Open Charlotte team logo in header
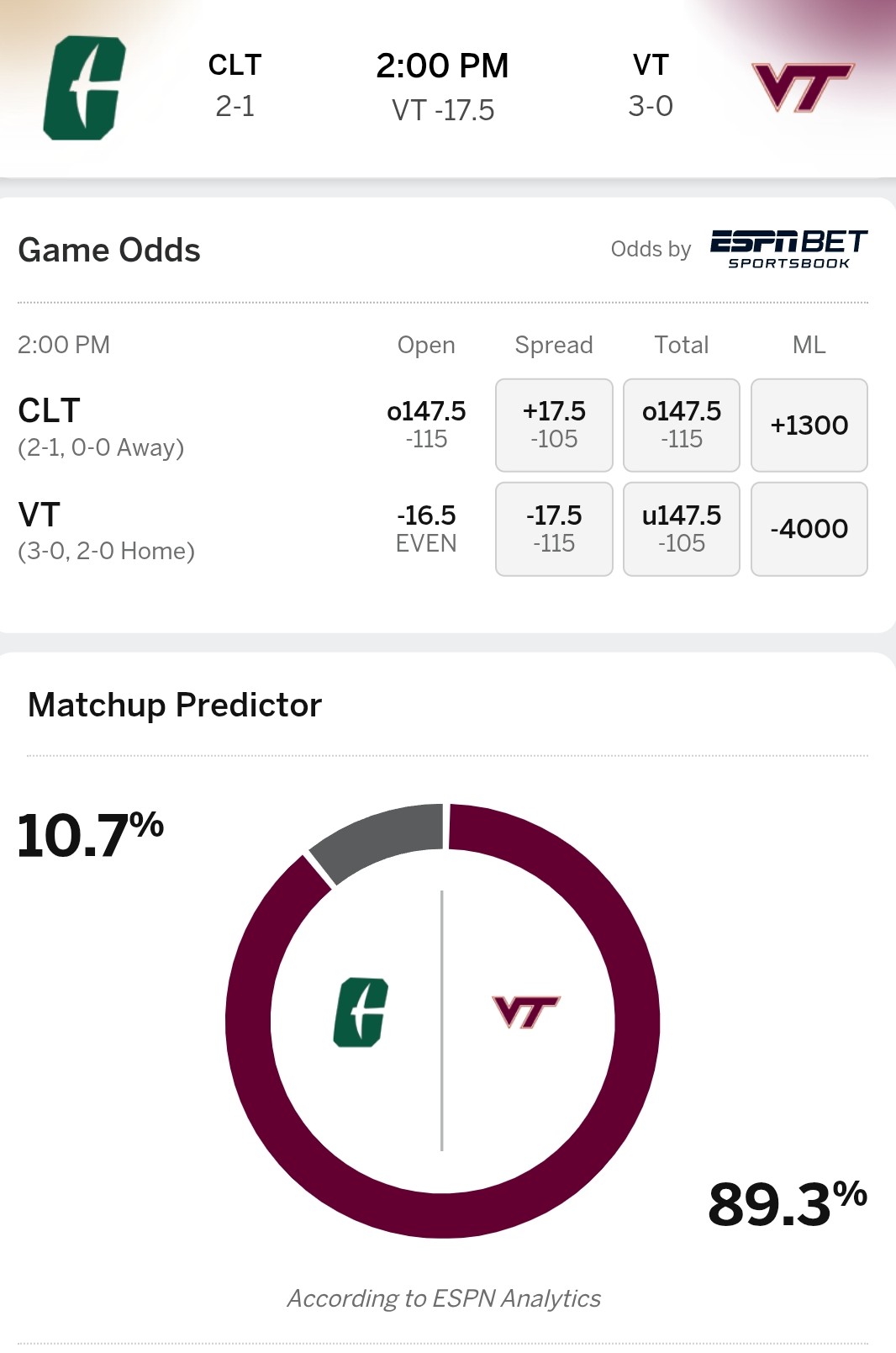This screenshot has width=896, height=1353. (x=84, y=87)
